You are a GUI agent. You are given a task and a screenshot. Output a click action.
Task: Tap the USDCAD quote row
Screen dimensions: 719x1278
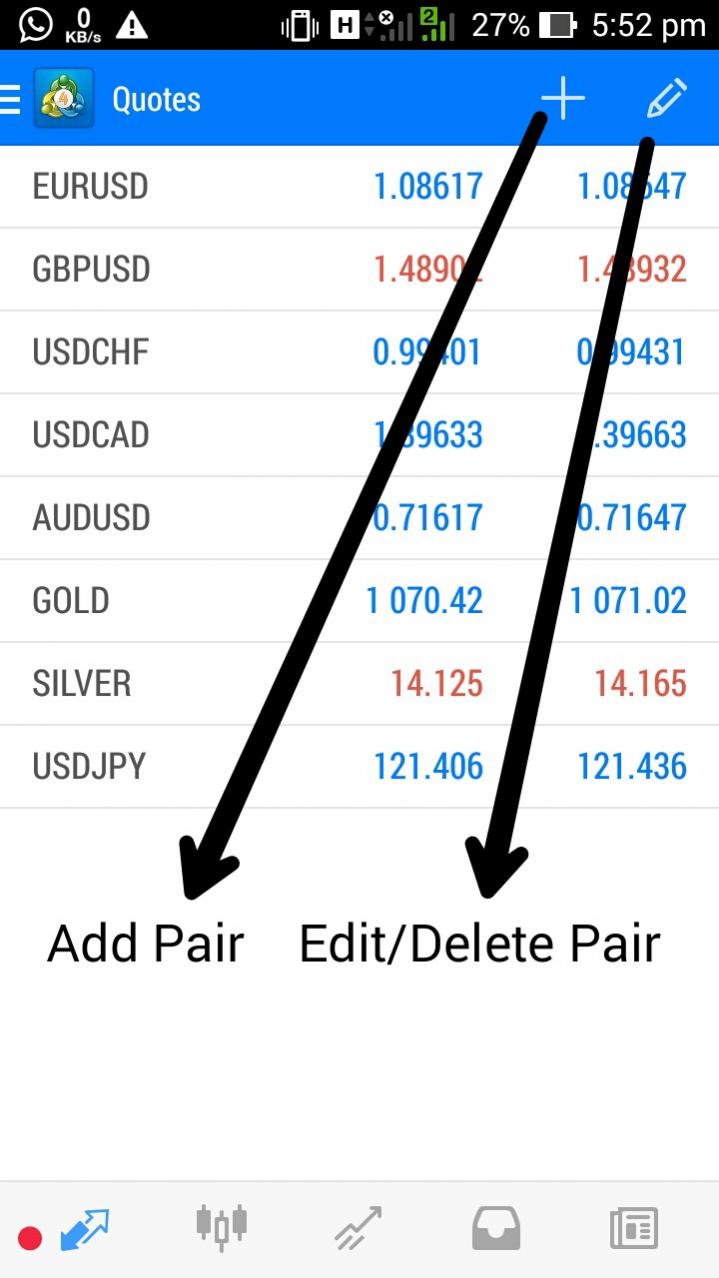[359, 436]
